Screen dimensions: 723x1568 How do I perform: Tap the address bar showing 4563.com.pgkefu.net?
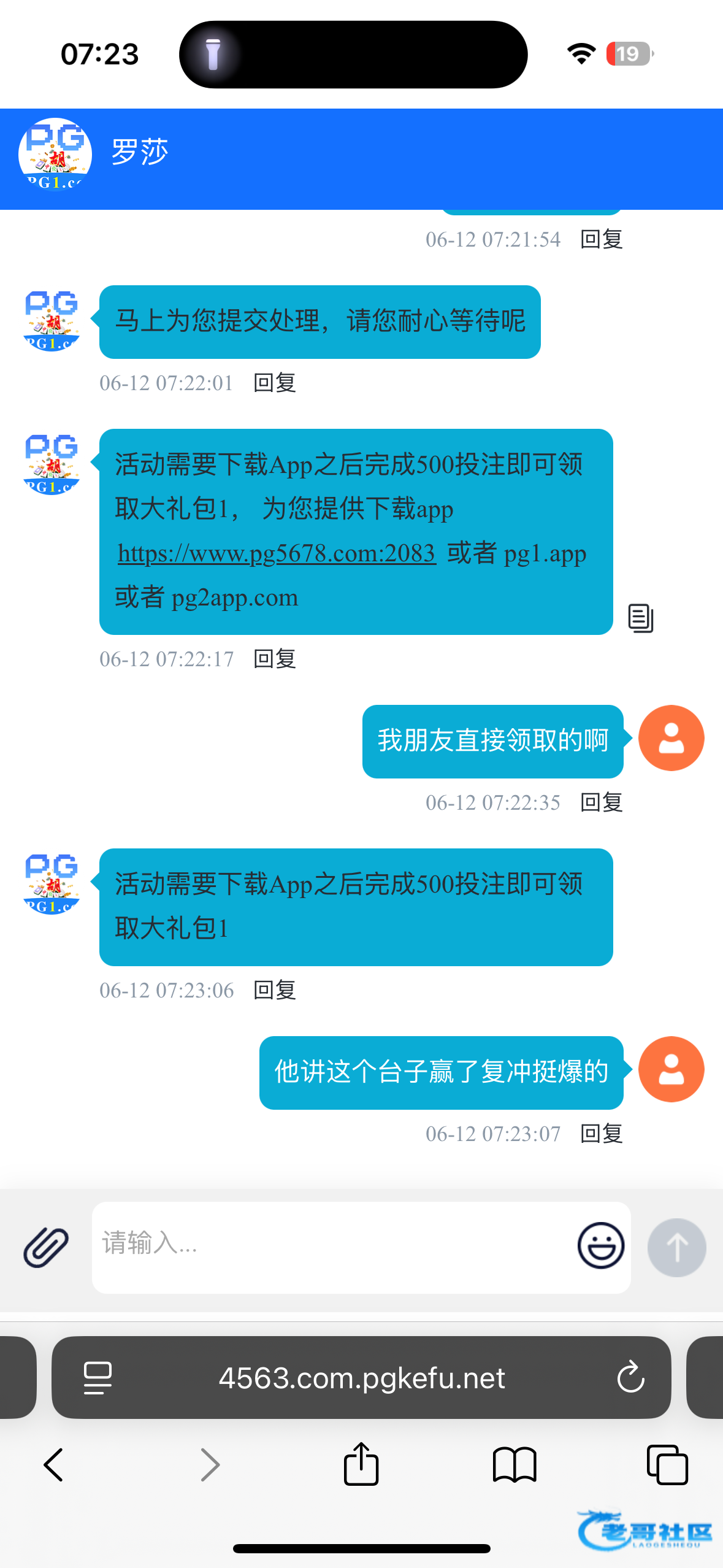pyautogui.click(x=362, y=1378)
